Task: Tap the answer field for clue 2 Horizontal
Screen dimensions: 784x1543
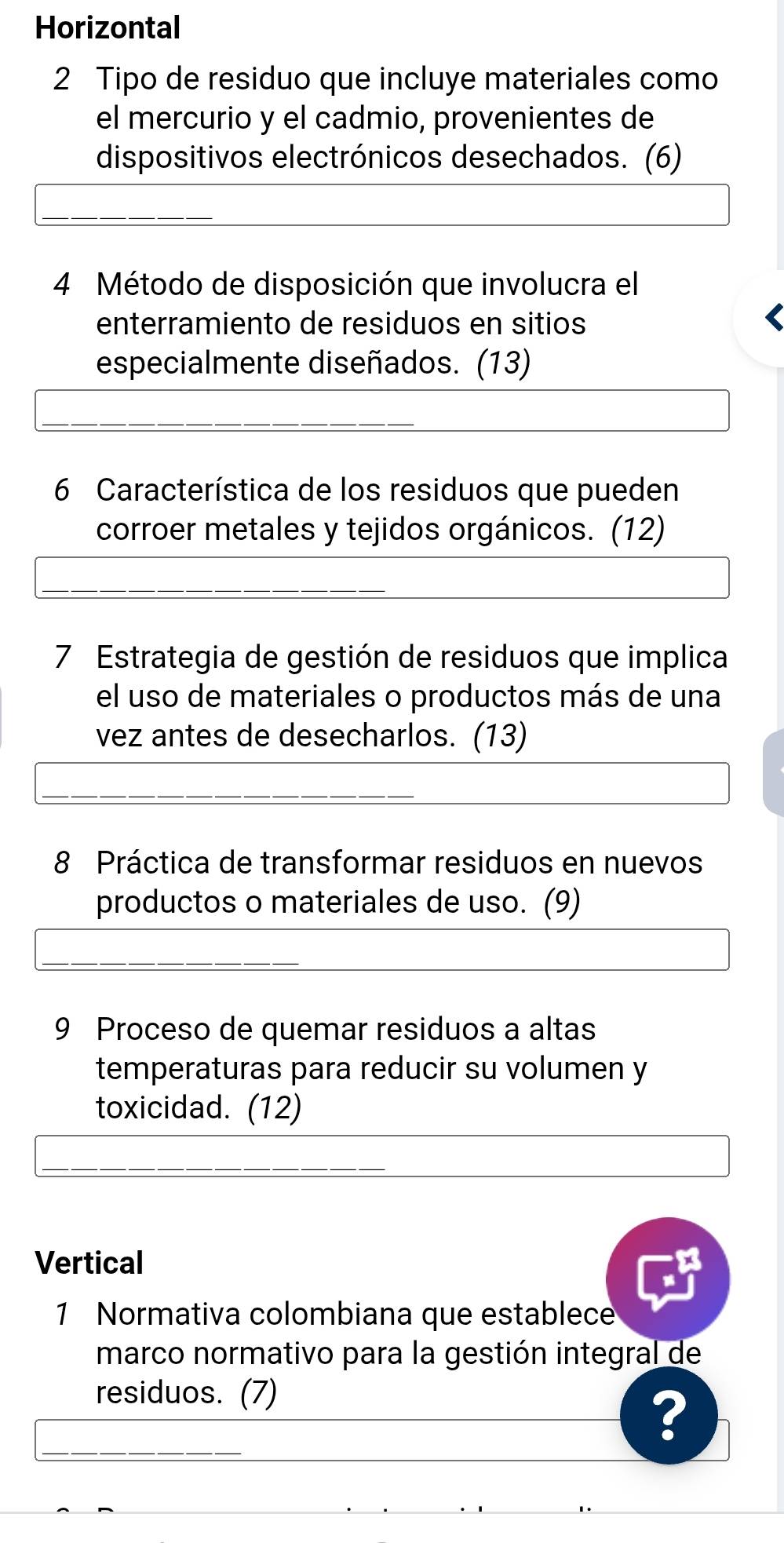Action: pos(381,205)
